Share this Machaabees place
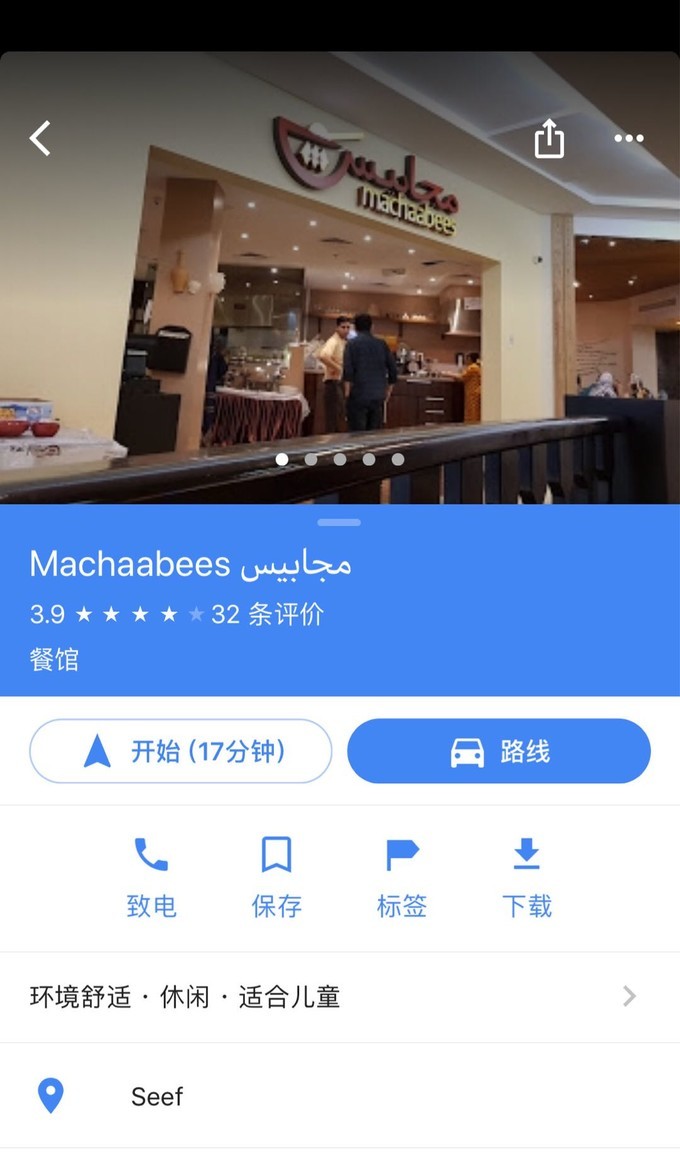The image size is (680, 1162). click(549, 138)
